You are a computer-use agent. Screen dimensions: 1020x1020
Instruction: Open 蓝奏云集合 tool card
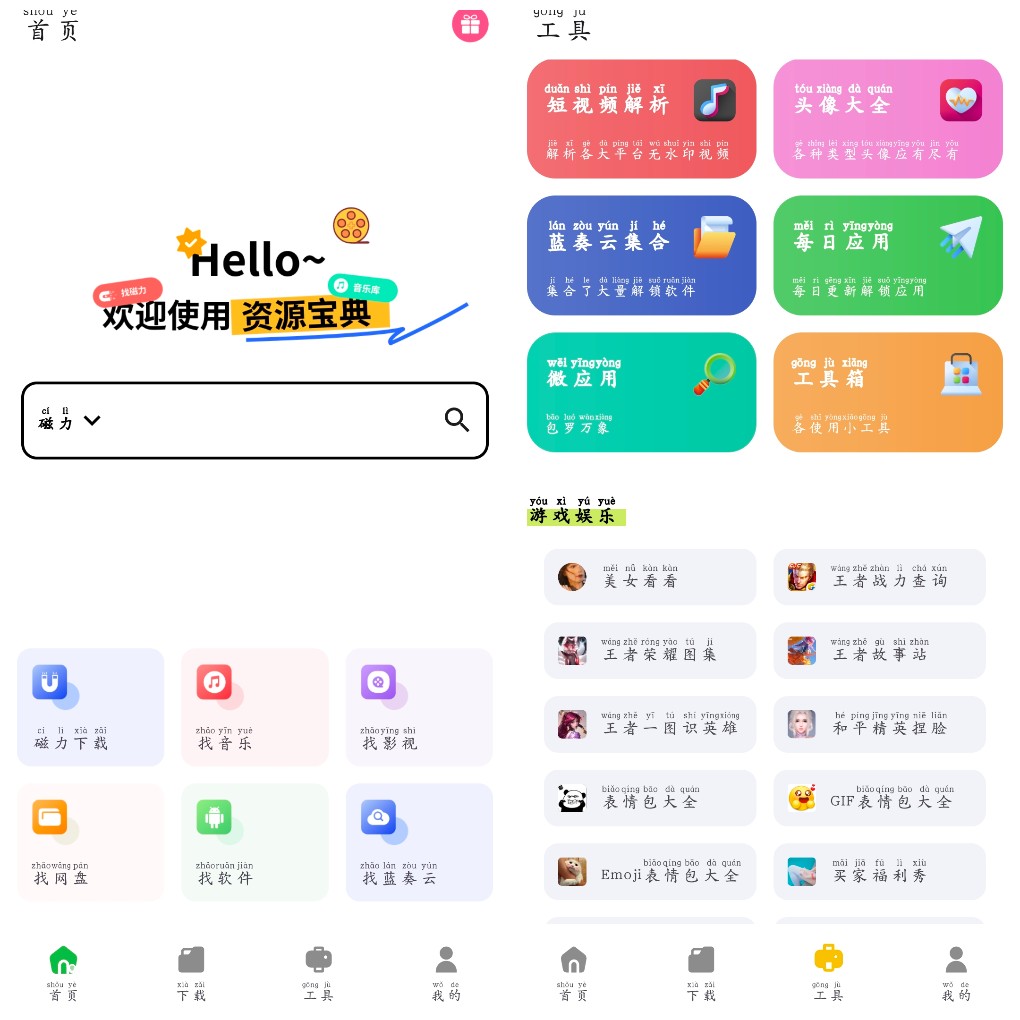641,255
